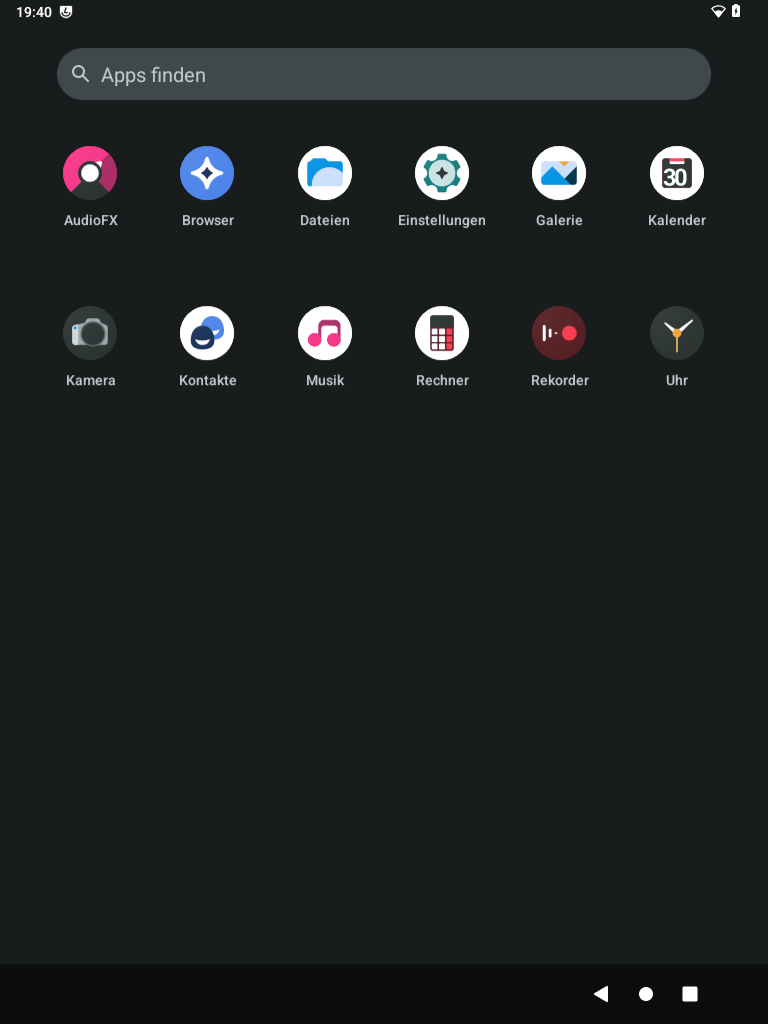Screen dimensions: 768x1024
Task: Show recent apps overview
Action: 690,994
